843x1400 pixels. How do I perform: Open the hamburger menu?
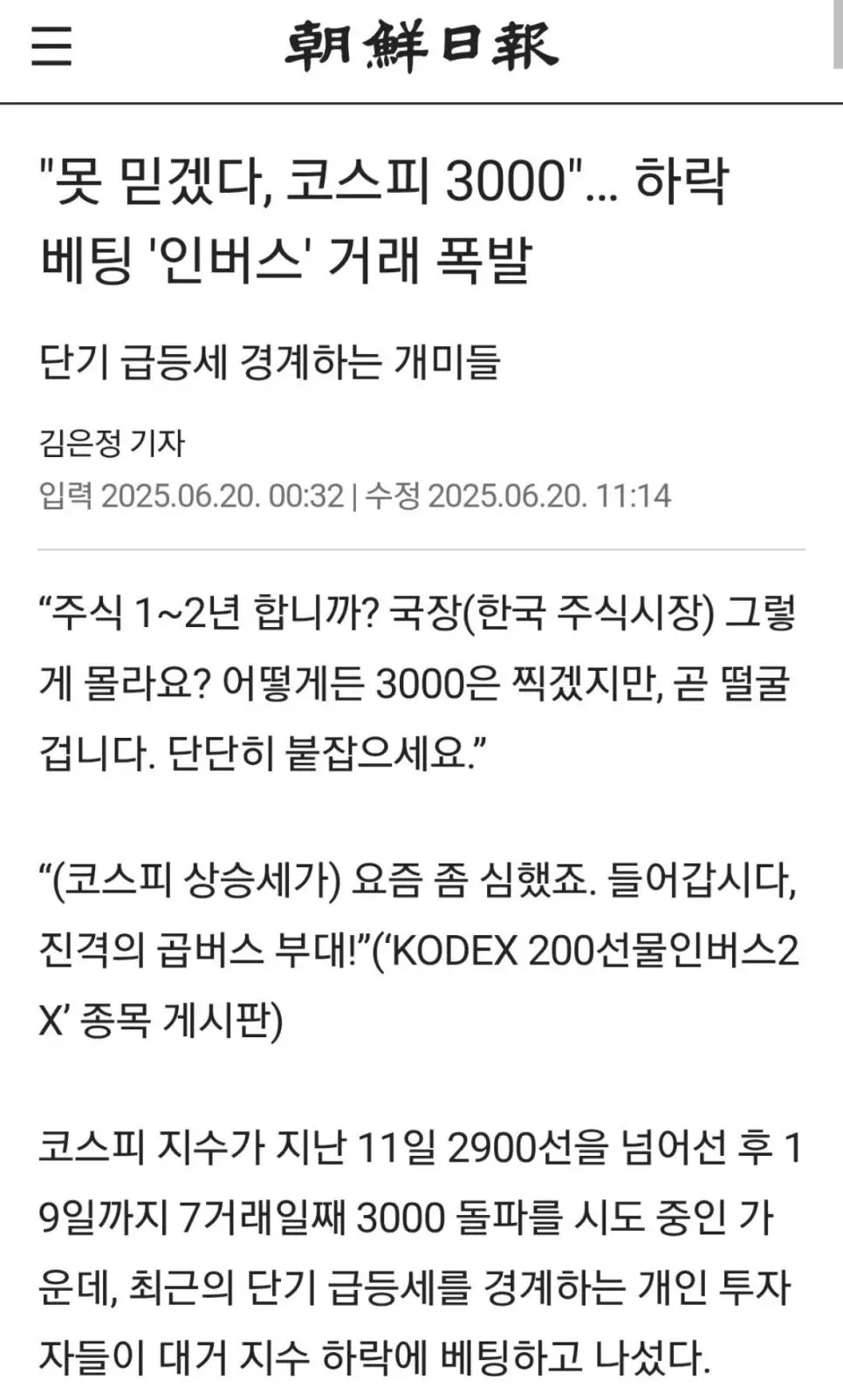click(x=51, y=46)
